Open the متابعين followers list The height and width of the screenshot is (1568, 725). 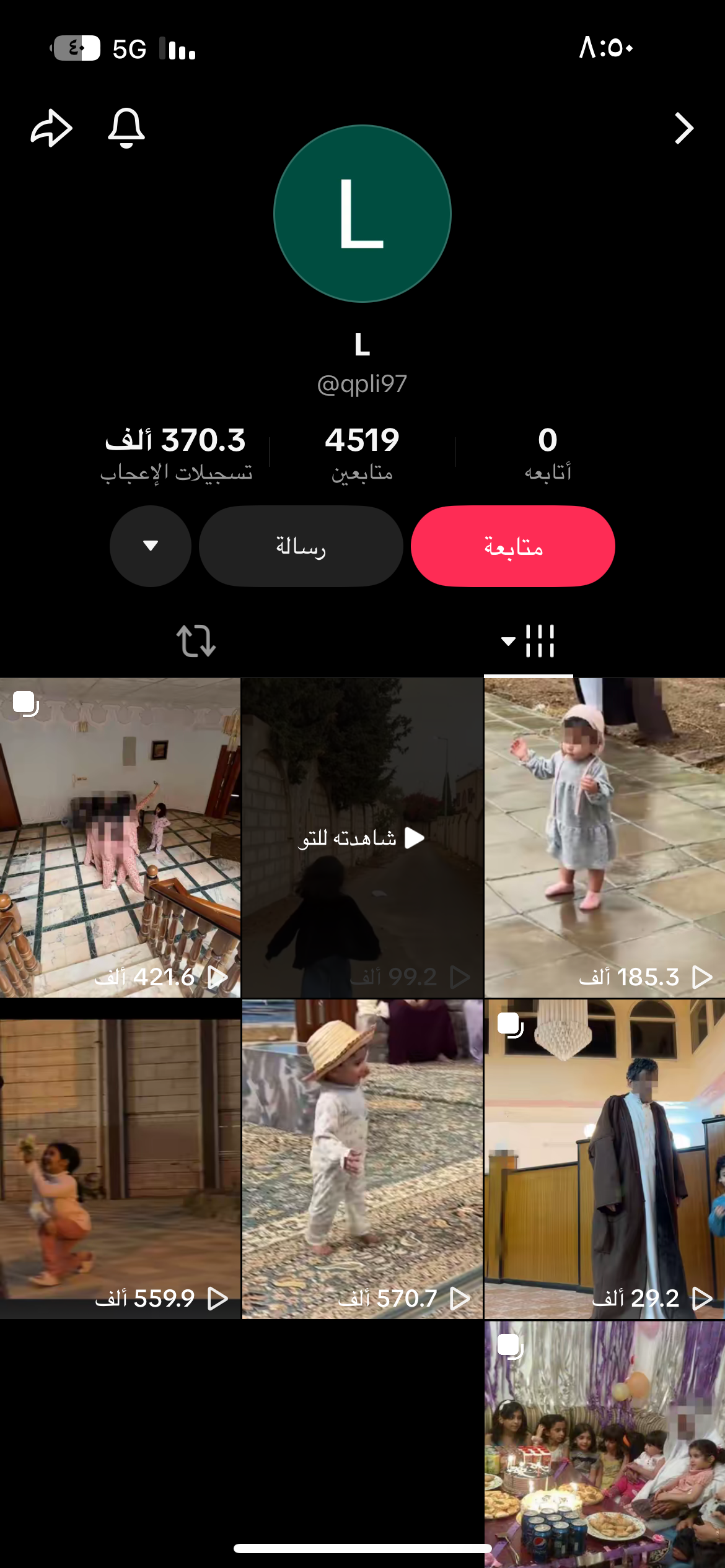(362, 452)
